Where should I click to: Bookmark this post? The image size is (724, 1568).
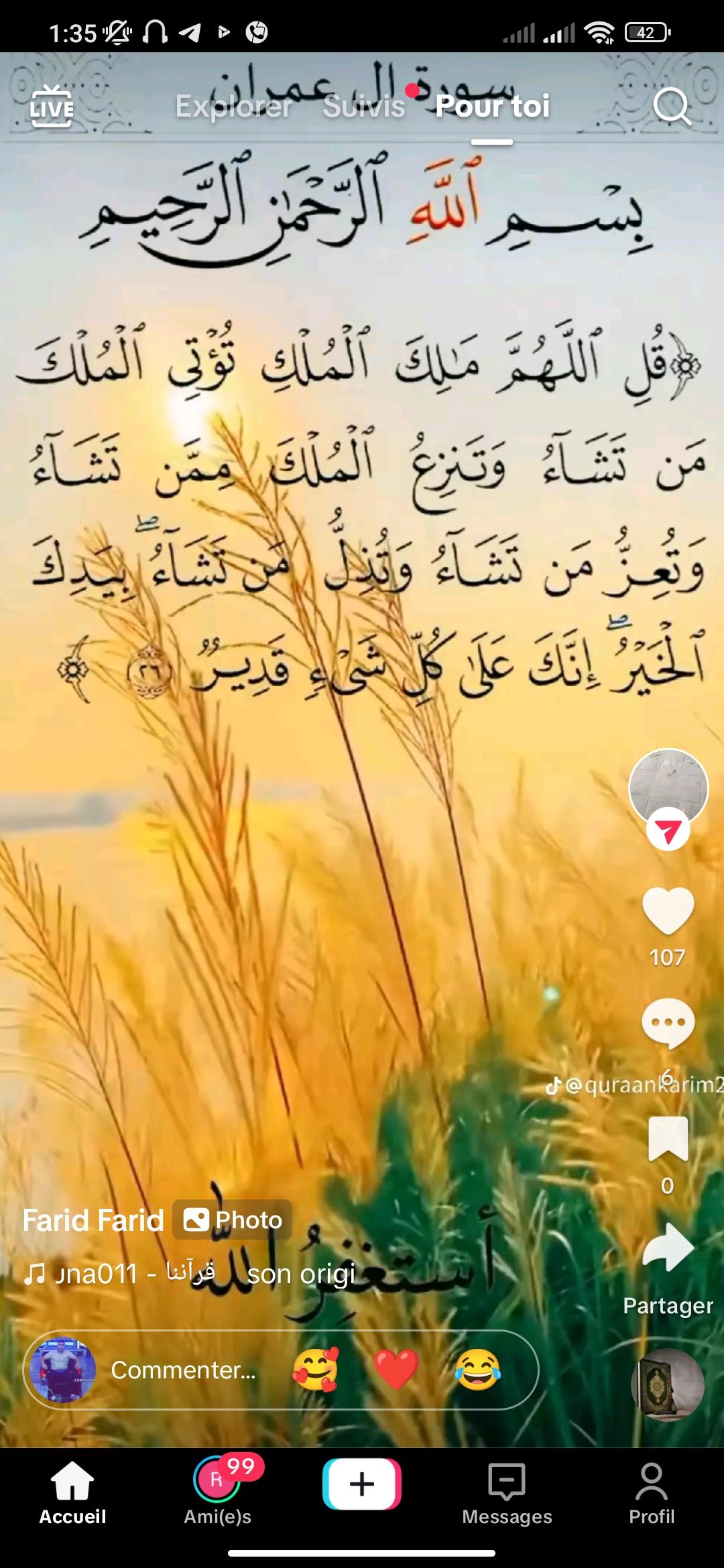point(668,1138)
